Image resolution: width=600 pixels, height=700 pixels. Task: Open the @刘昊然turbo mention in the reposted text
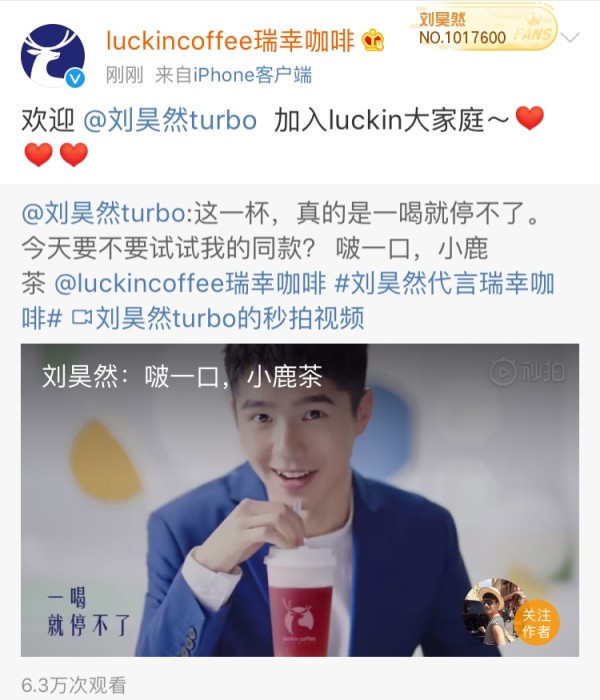click(104, 214)
